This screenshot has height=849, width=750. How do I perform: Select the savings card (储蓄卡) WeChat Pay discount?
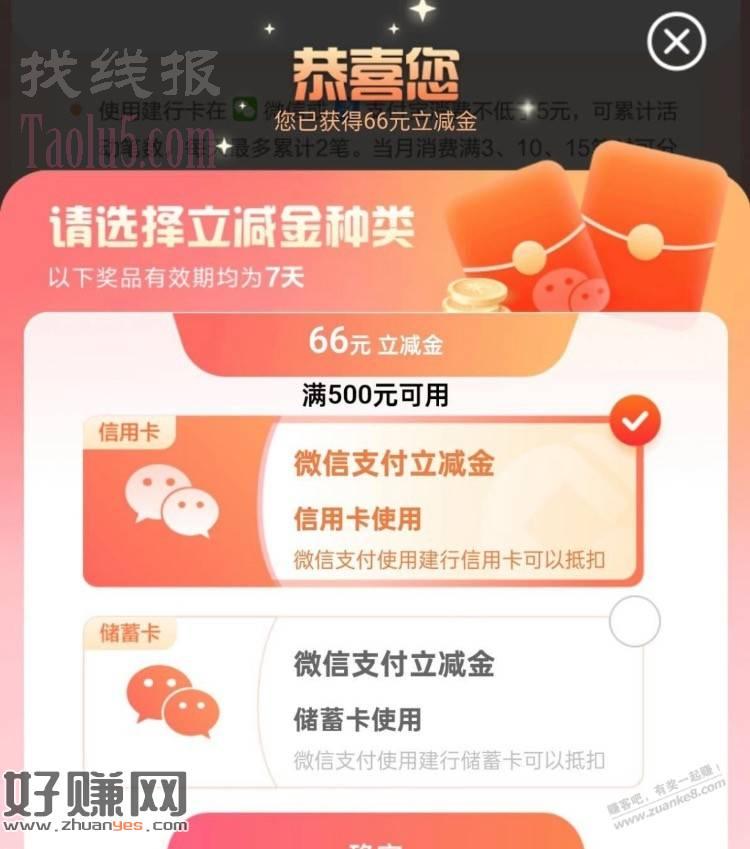click(362, 700)
